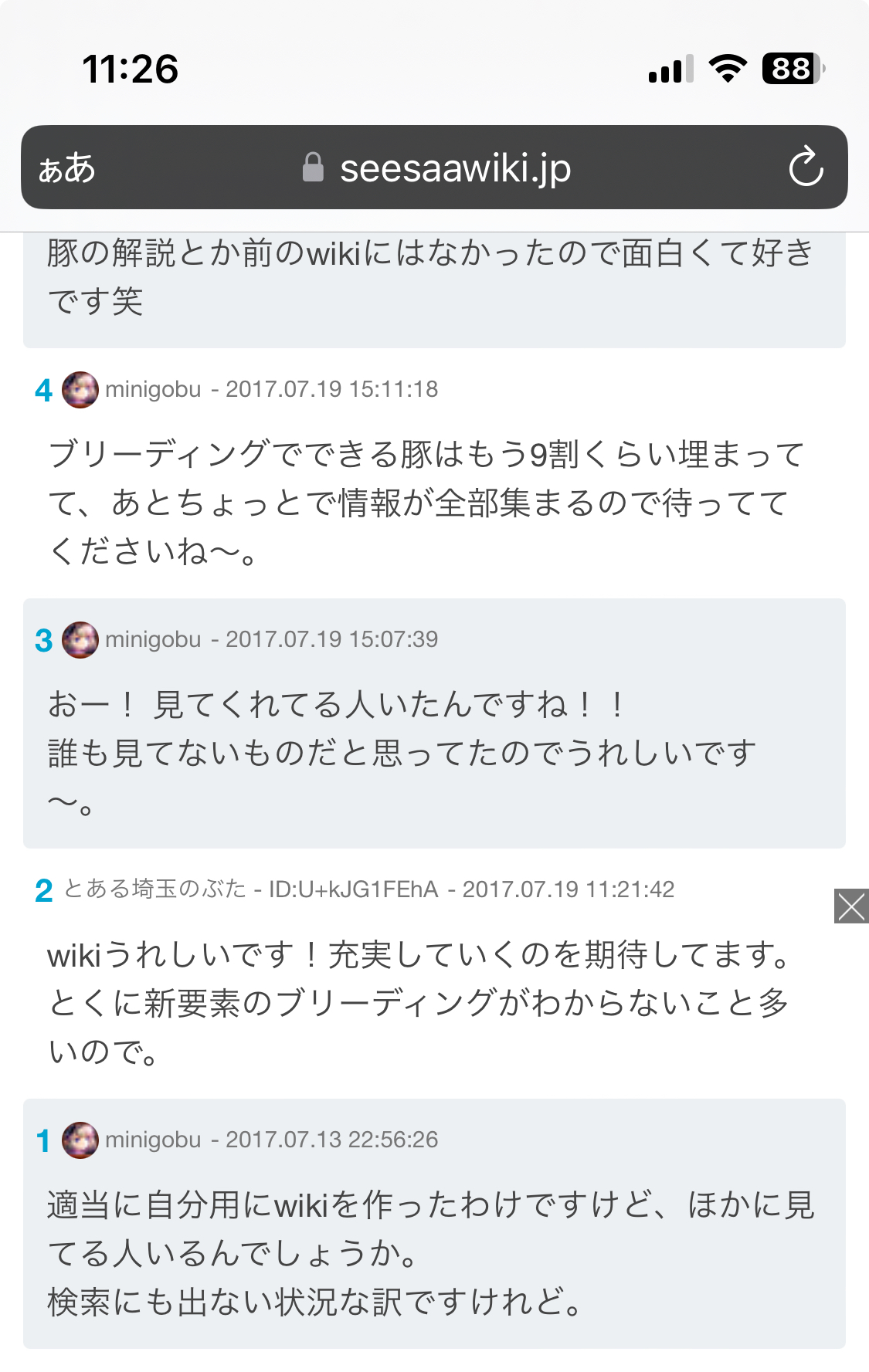Select comment number 1 link
Image resolution: width=869 pixels, height=1372 pixels.
[x=43, y=1141]
